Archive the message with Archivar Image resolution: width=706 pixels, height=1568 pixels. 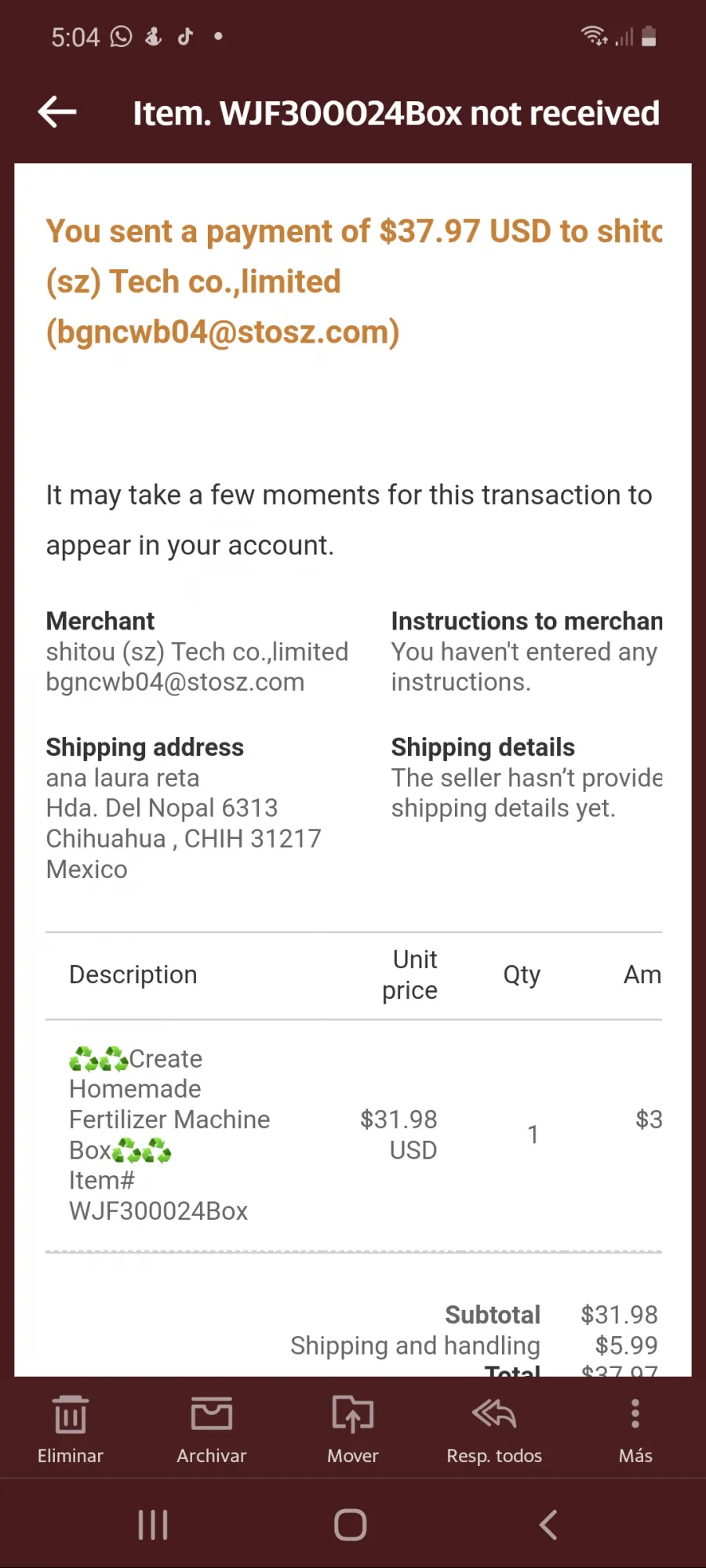click(x=212, y=1429)
